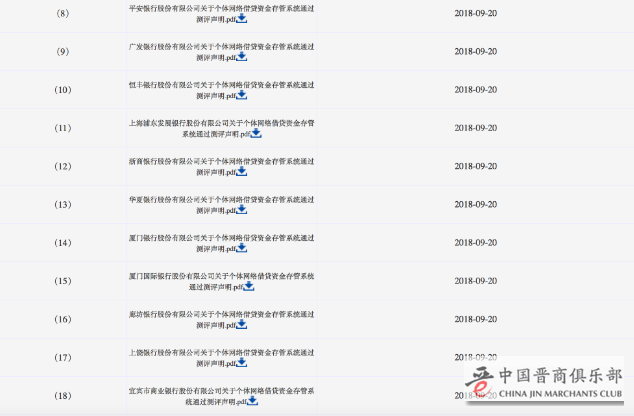Download the 广发银行 statement PDF
Screen dimensions: 634x416
coord(242,58)
